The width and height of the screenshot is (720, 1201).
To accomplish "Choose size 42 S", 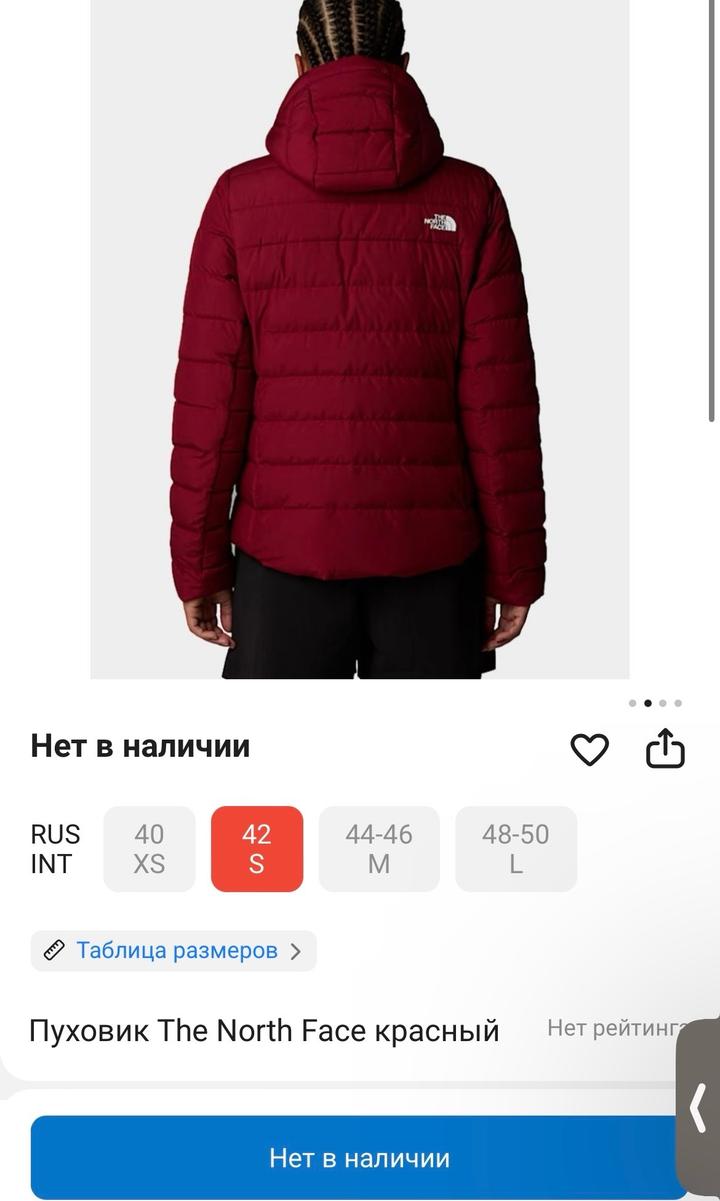I will (x=257, y=849).
